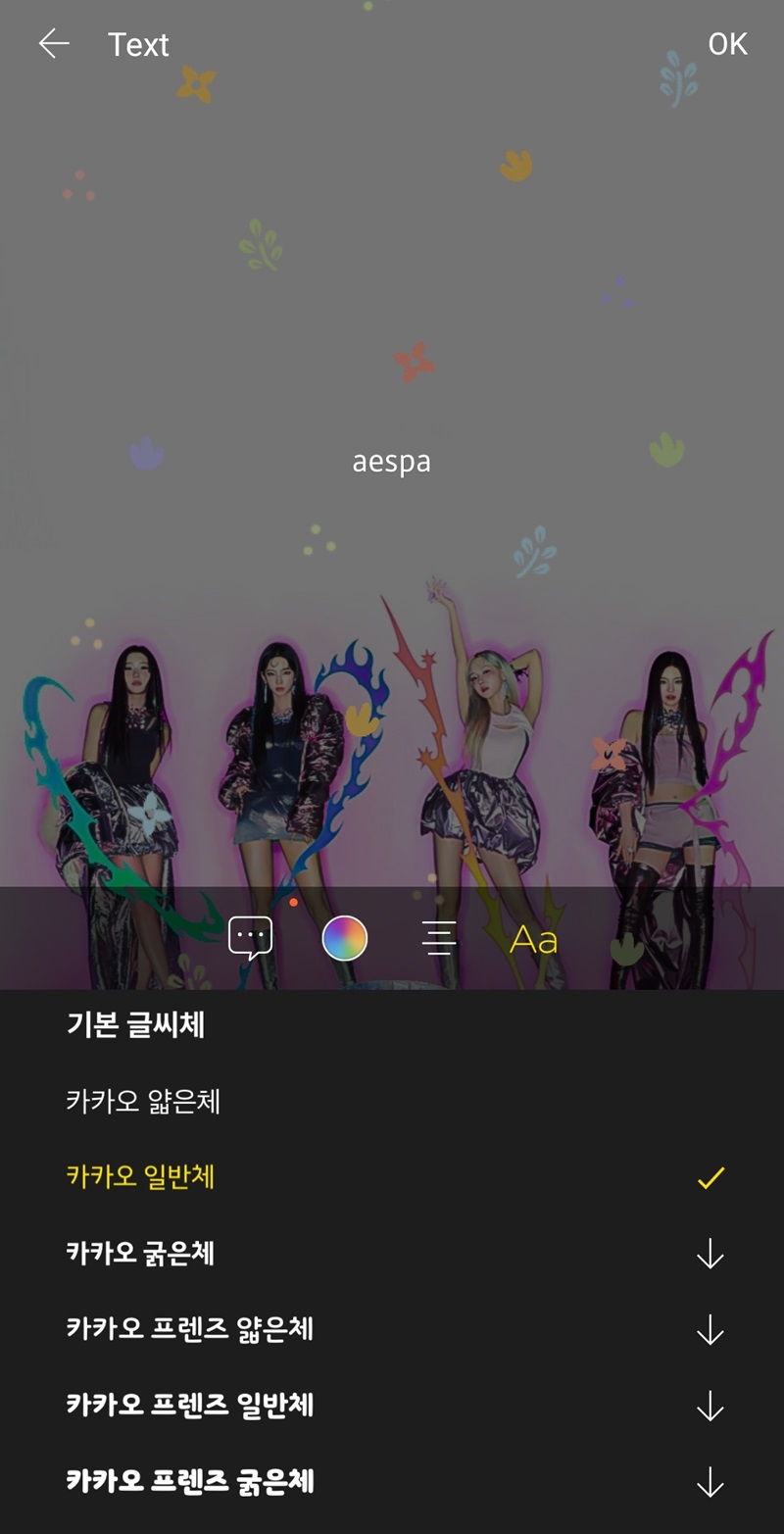Open the speech bubble text style tool
The image size is (784, 1534).
click(250, 938)
